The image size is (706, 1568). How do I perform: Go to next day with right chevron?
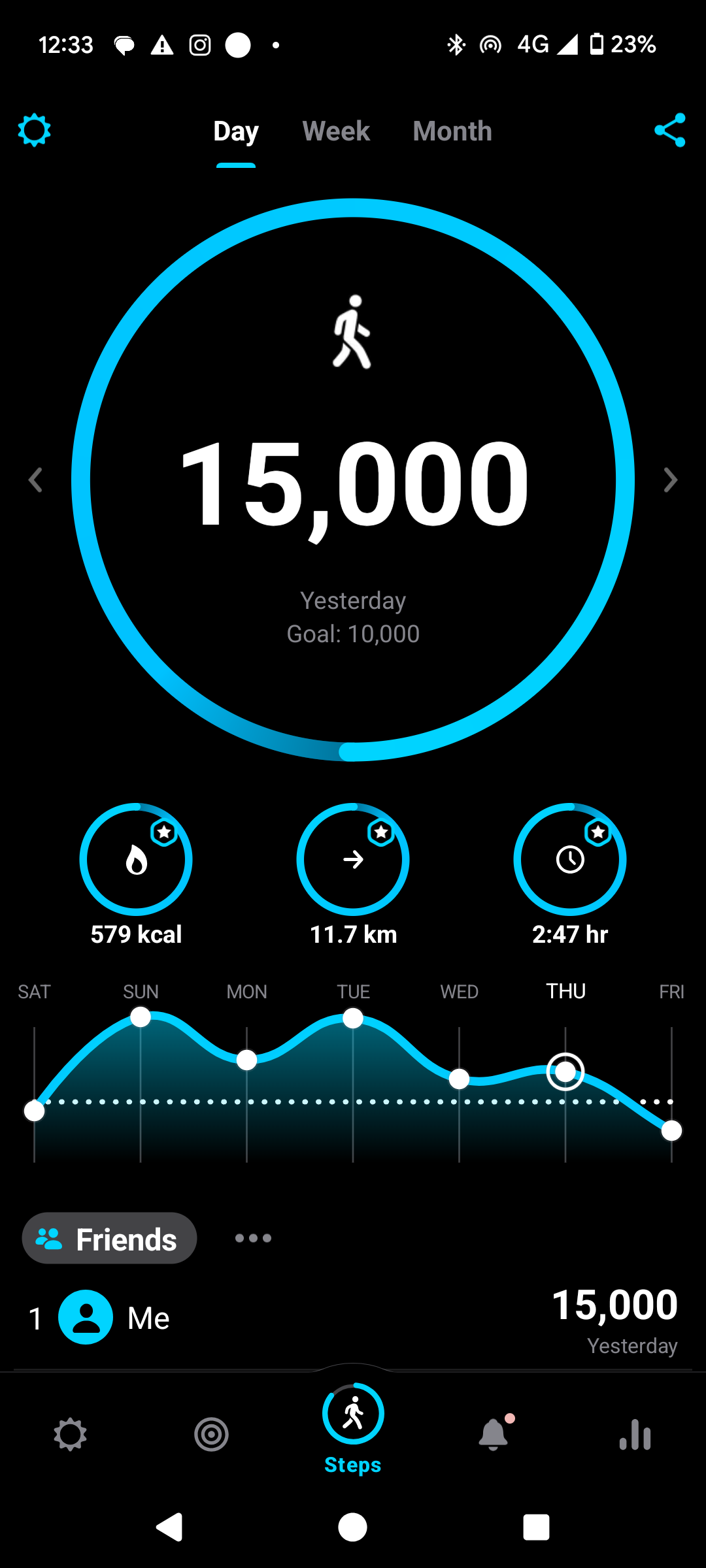point(670,480)
